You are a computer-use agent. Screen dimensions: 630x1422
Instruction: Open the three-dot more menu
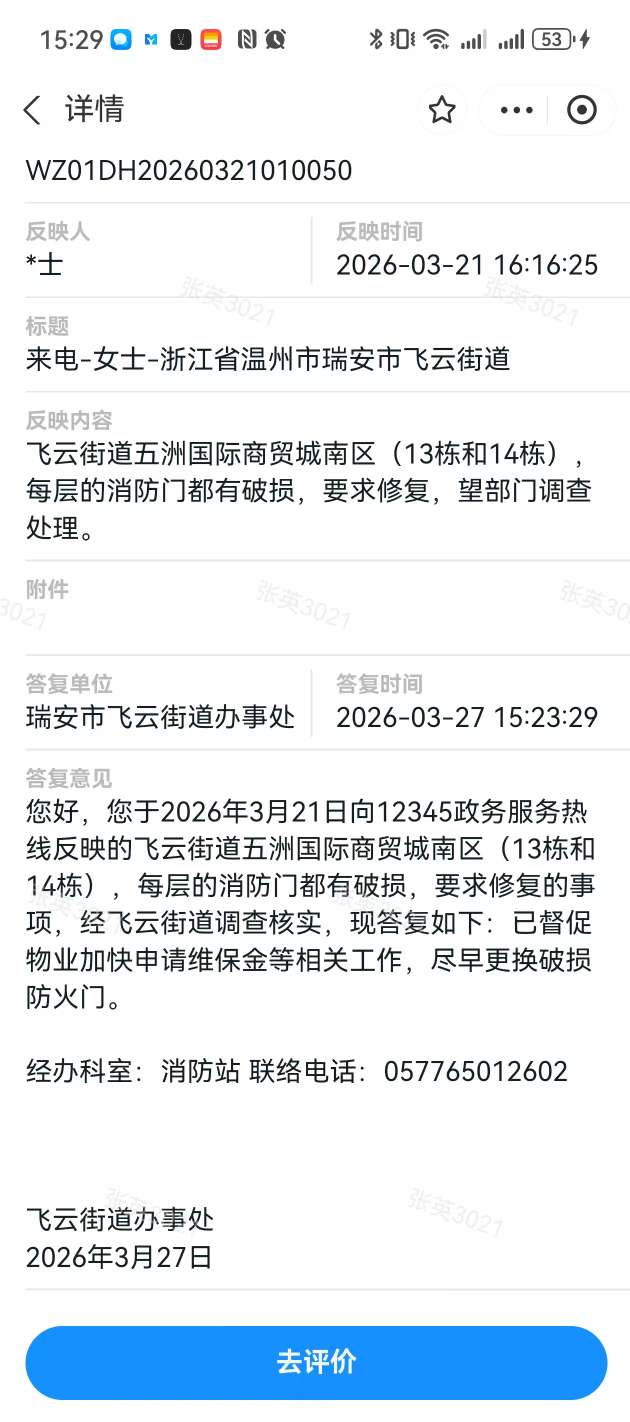(516, 110)
